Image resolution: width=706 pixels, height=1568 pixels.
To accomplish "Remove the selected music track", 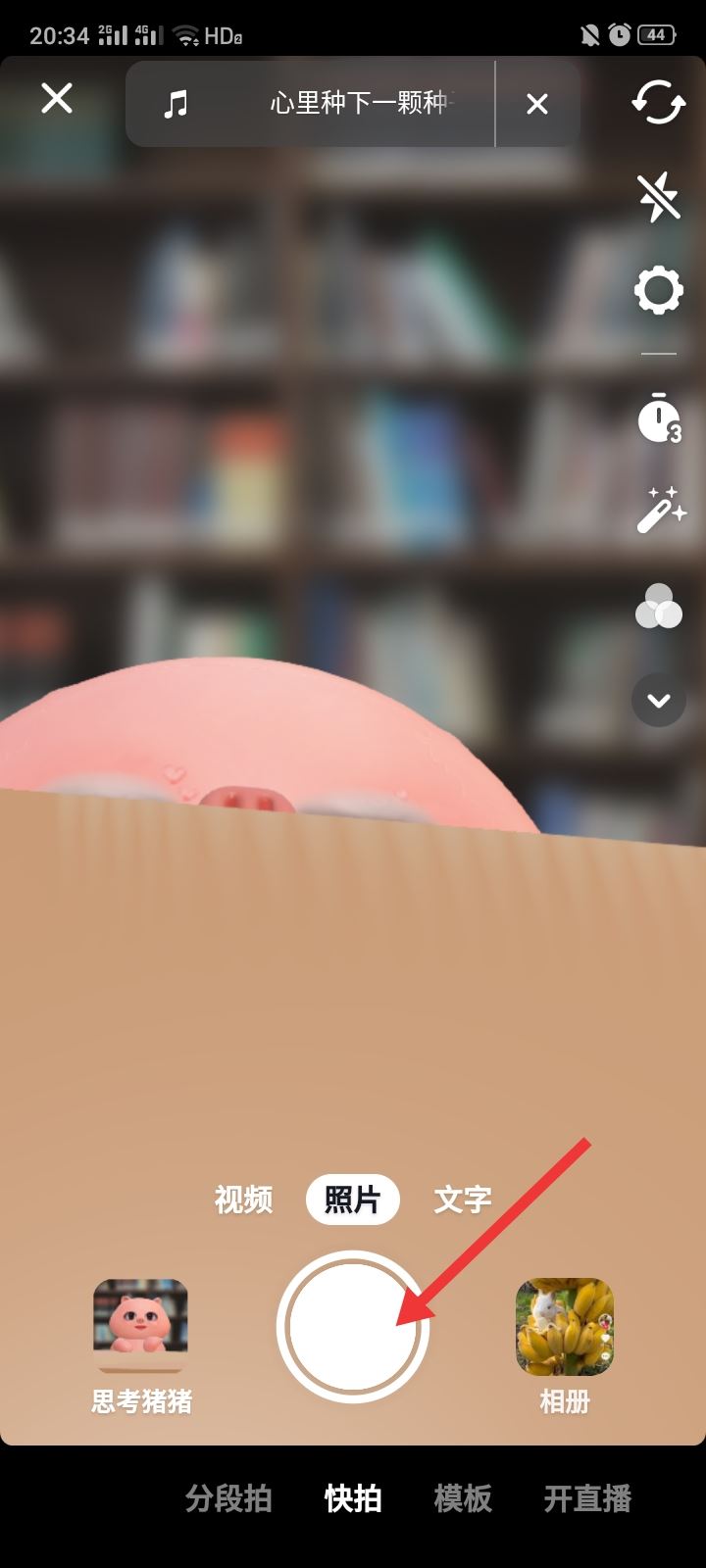I will (x=536, y=104).
